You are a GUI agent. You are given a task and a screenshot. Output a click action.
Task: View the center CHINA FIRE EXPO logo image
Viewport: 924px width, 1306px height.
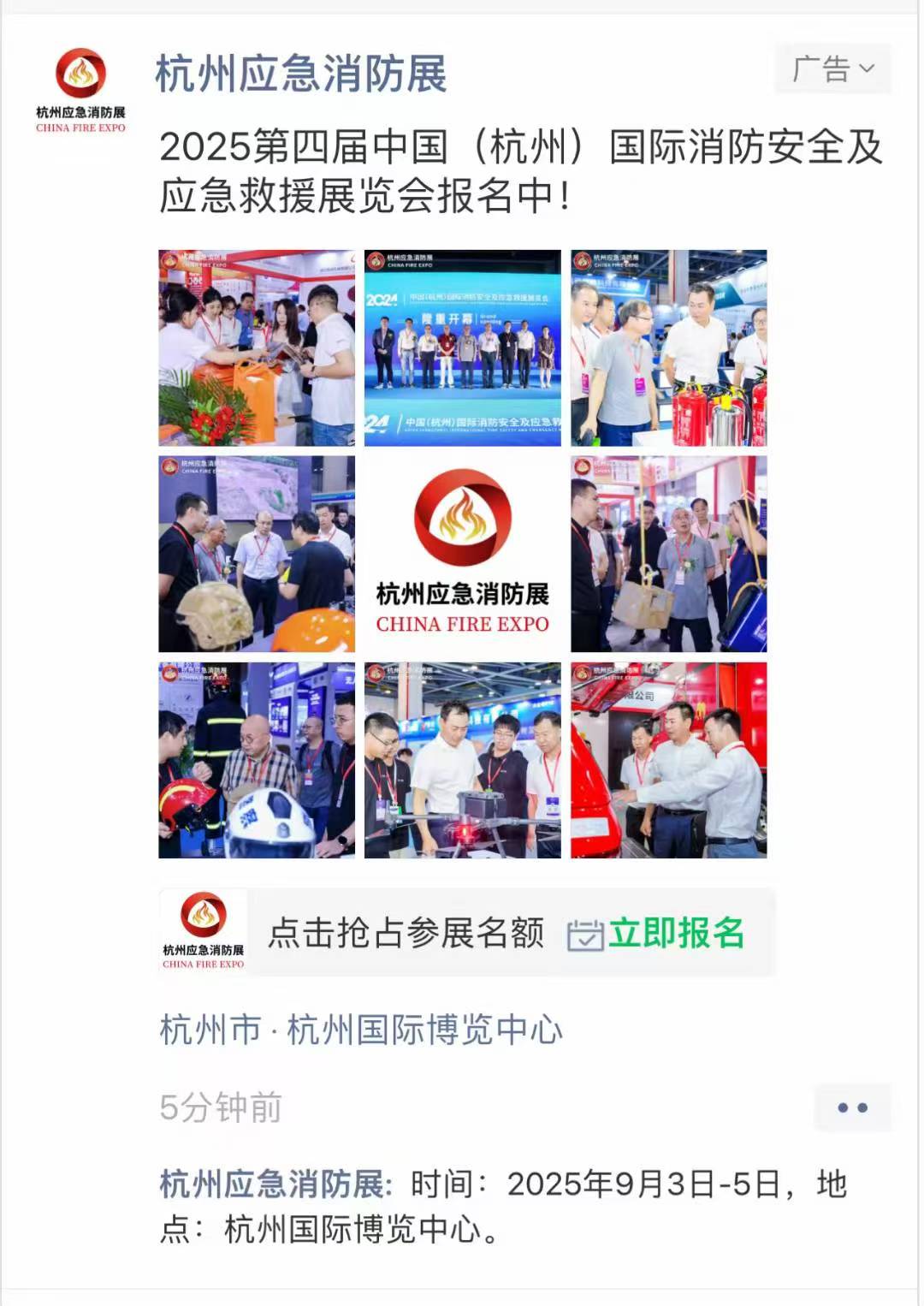pos(462,554)
